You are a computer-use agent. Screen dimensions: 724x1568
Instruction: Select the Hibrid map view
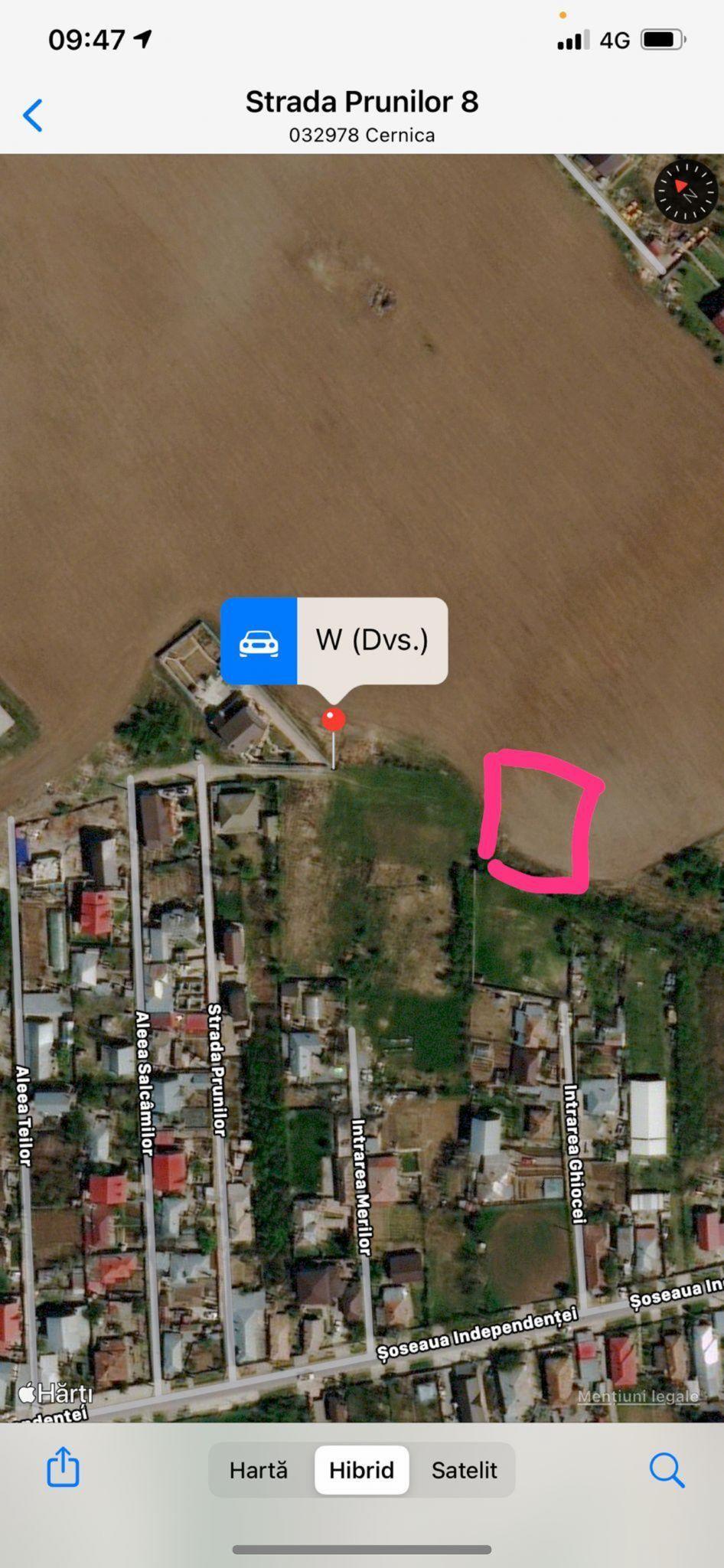(361, 1470)
